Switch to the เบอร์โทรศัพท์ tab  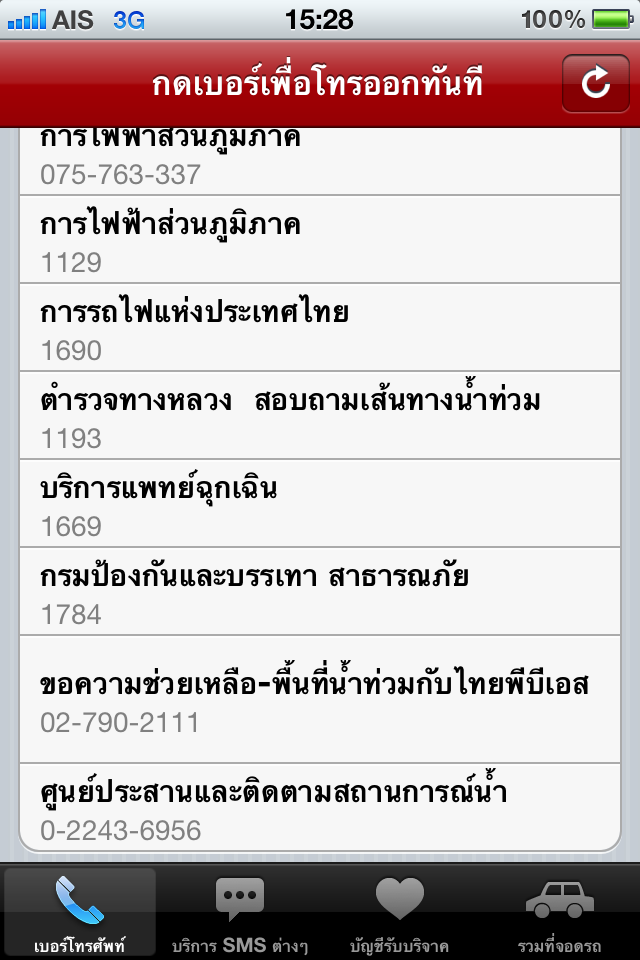click(x=80, y=912)
